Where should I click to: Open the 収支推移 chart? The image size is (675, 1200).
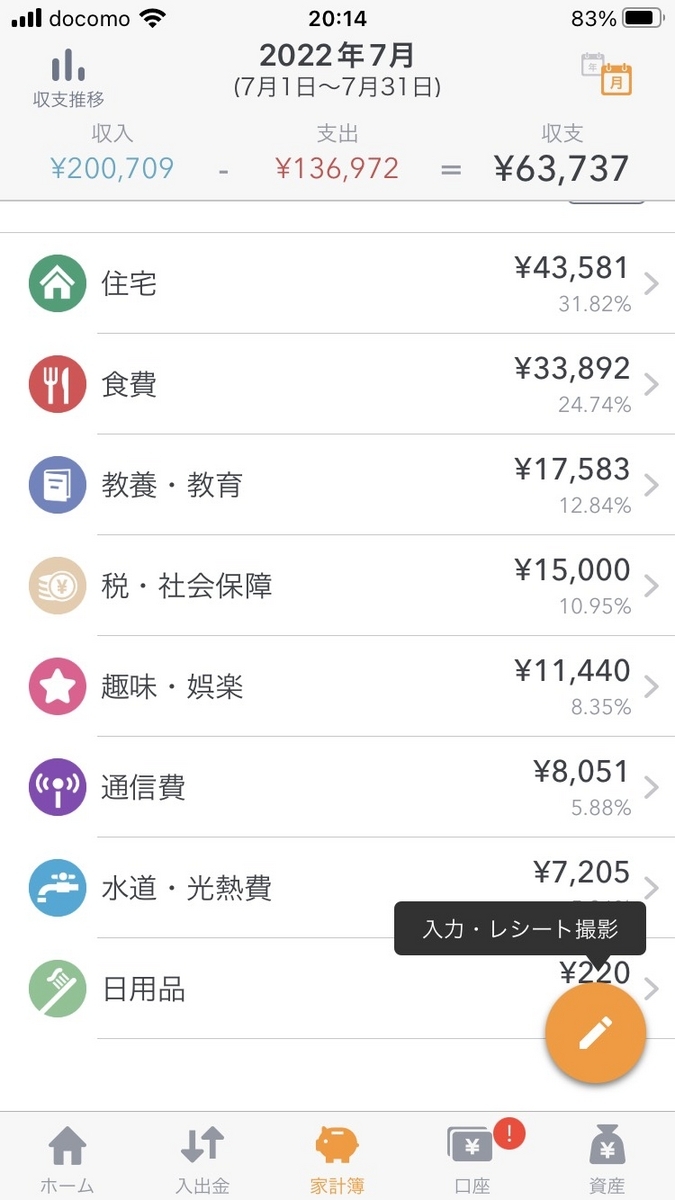pyautogui.click(x=68, y=76)
